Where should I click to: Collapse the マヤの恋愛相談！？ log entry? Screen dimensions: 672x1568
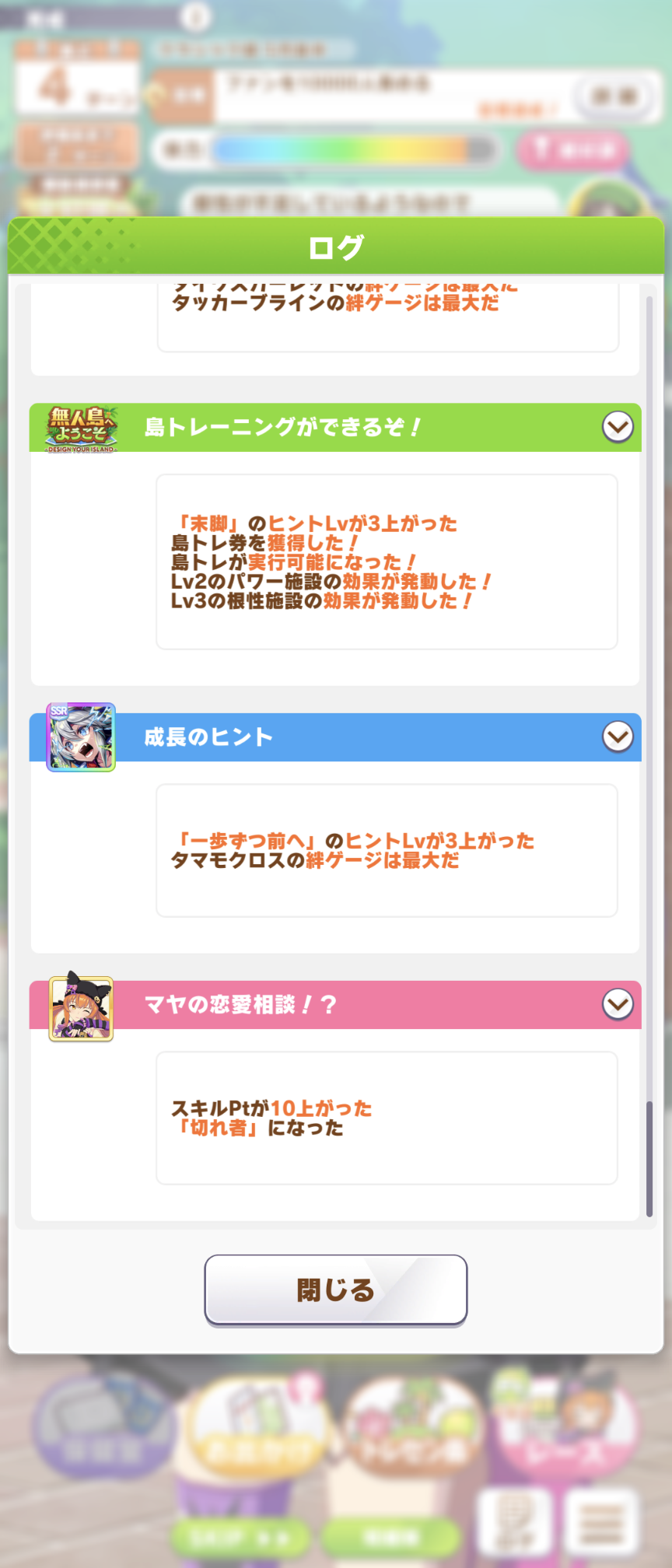618,1004
